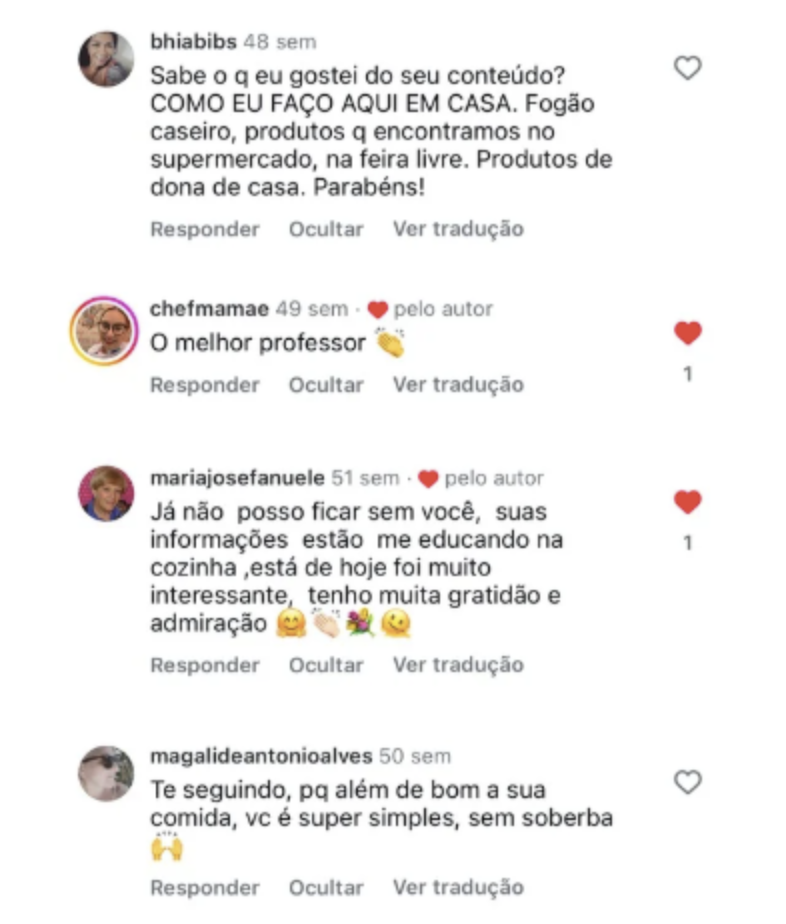
Task: View translation of mariajosefanuele's comment
Action: pos(457,664)
